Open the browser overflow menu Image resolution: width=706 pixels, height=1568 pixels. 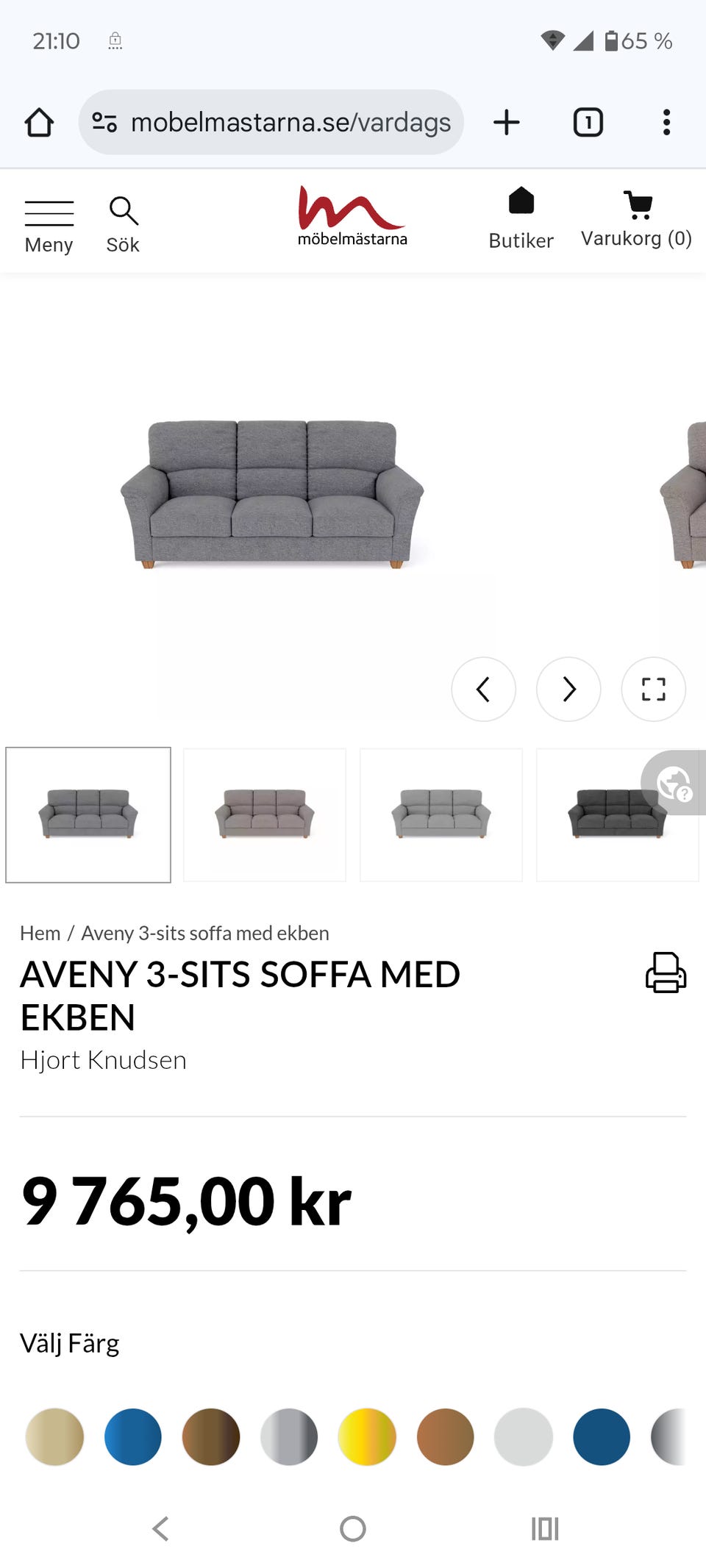click(666, 122)
